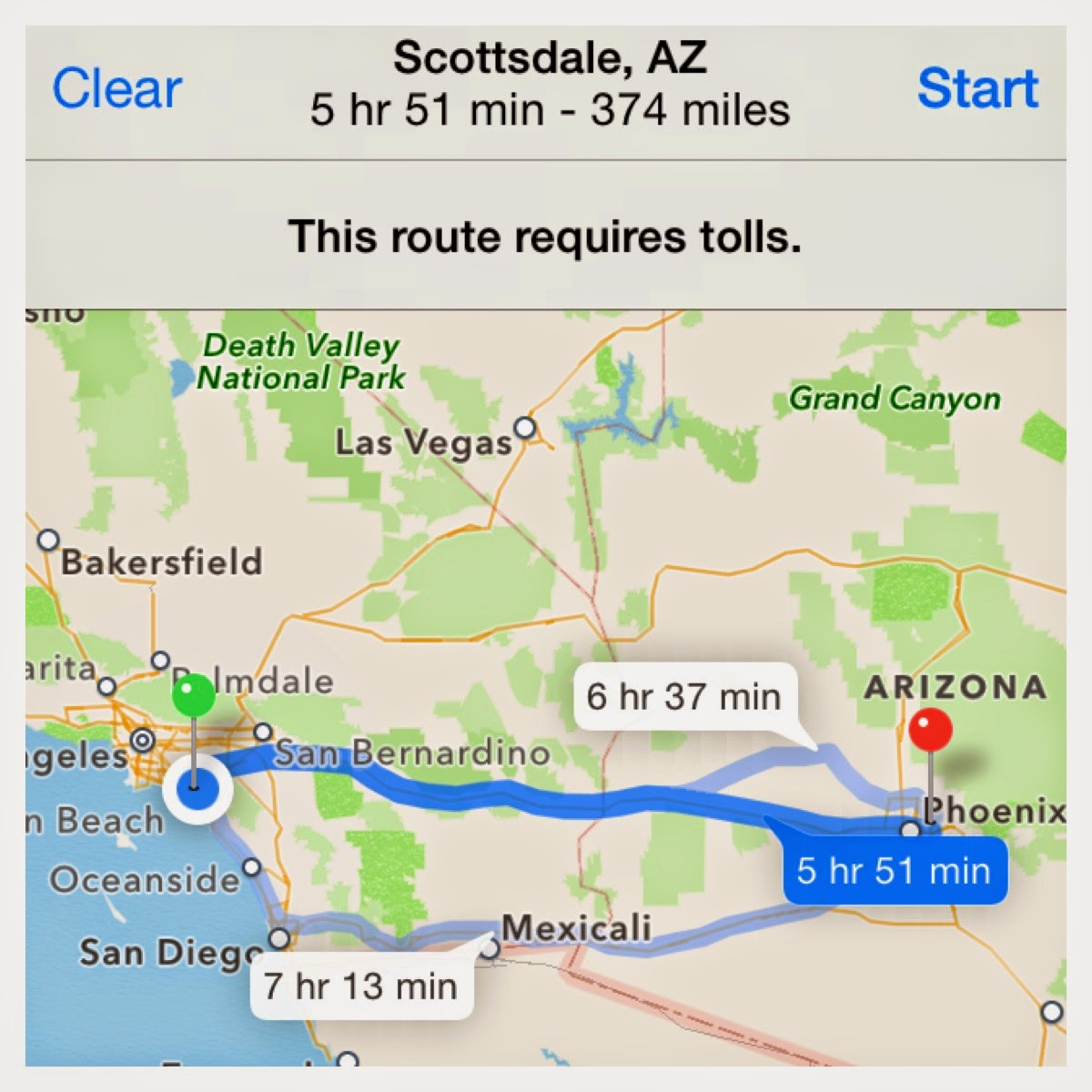The image size is (1092, 1092).
Task: Select the 5 hr 51 min route
Action: pos(895,871)
